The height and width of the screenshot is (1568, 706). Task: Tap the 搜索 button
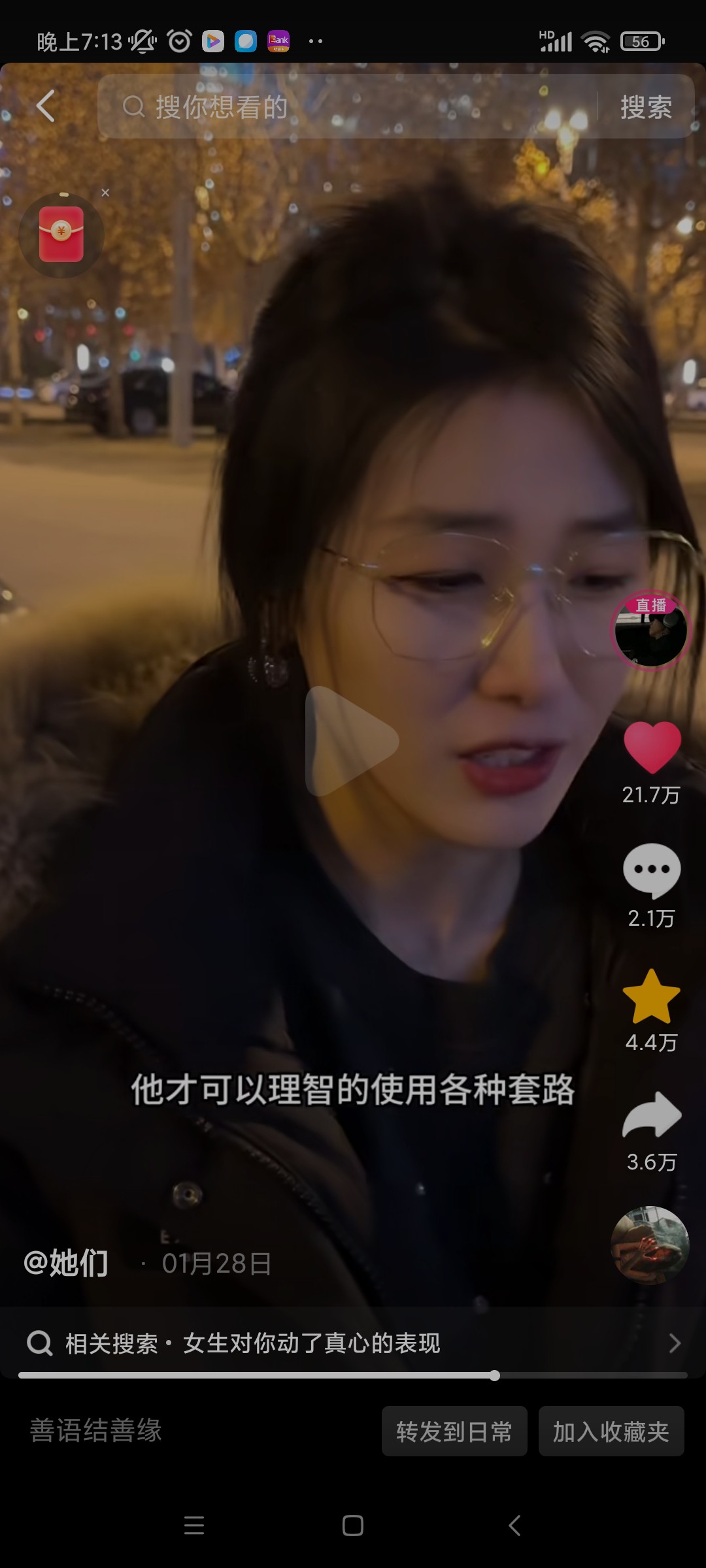646,106
